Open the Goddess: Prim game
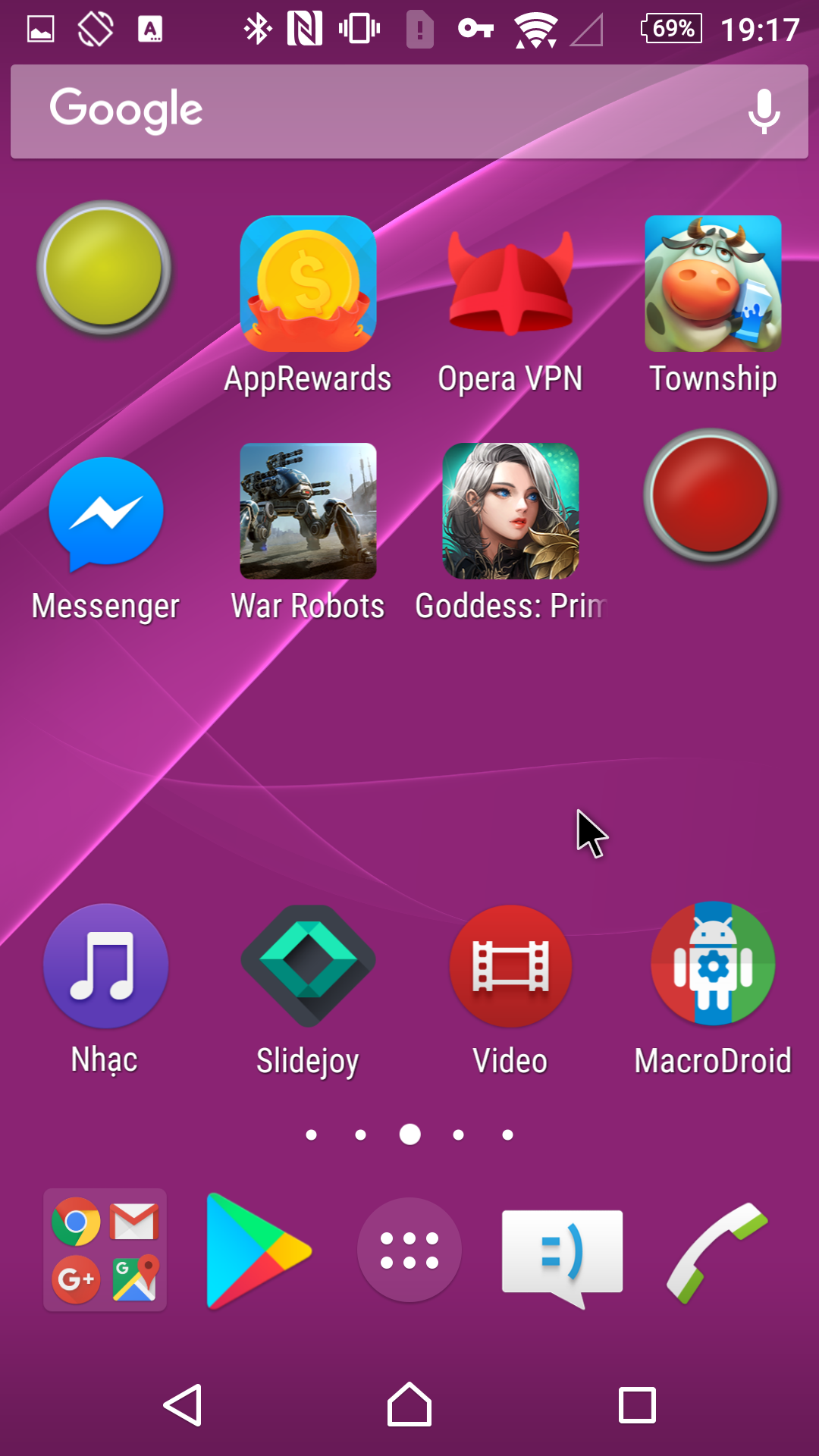 pos(510,512)
